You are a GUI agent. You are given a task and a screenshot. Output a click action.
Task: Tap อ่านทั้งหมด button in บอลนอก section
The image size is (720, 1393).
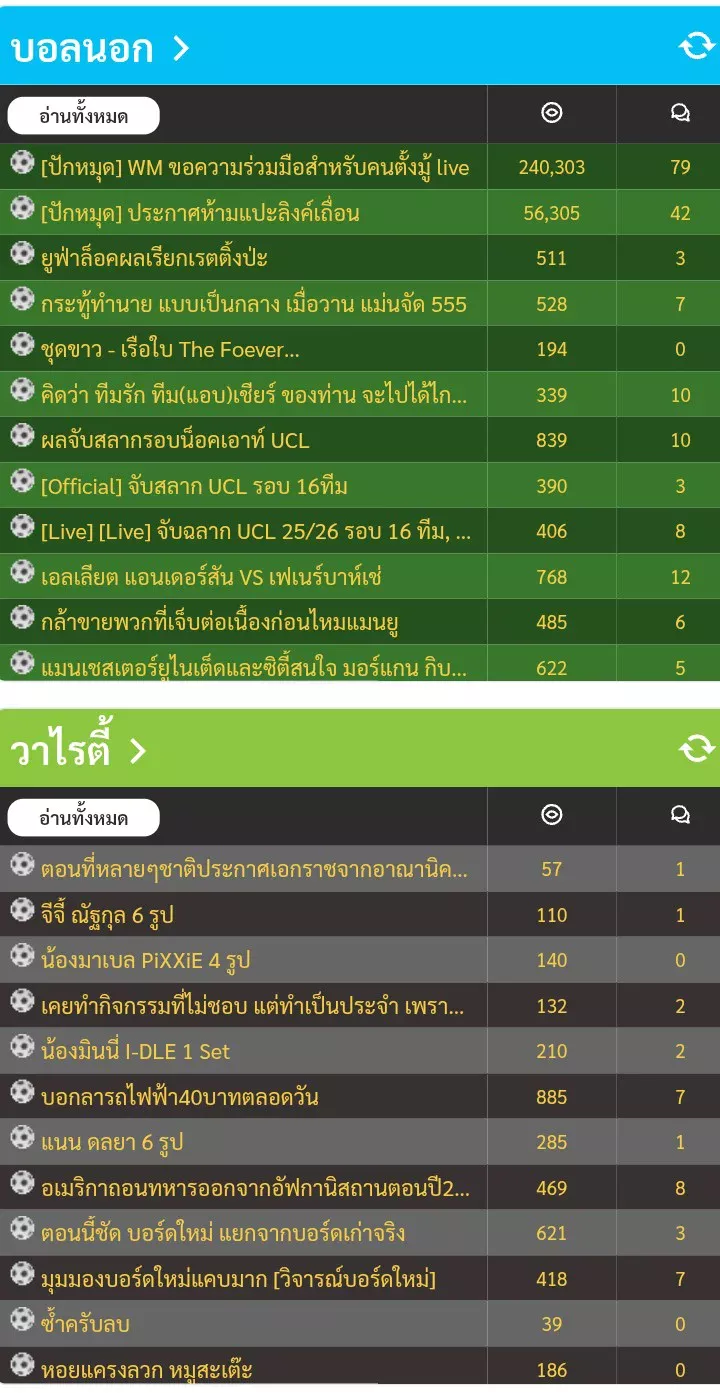coord(84,116)
